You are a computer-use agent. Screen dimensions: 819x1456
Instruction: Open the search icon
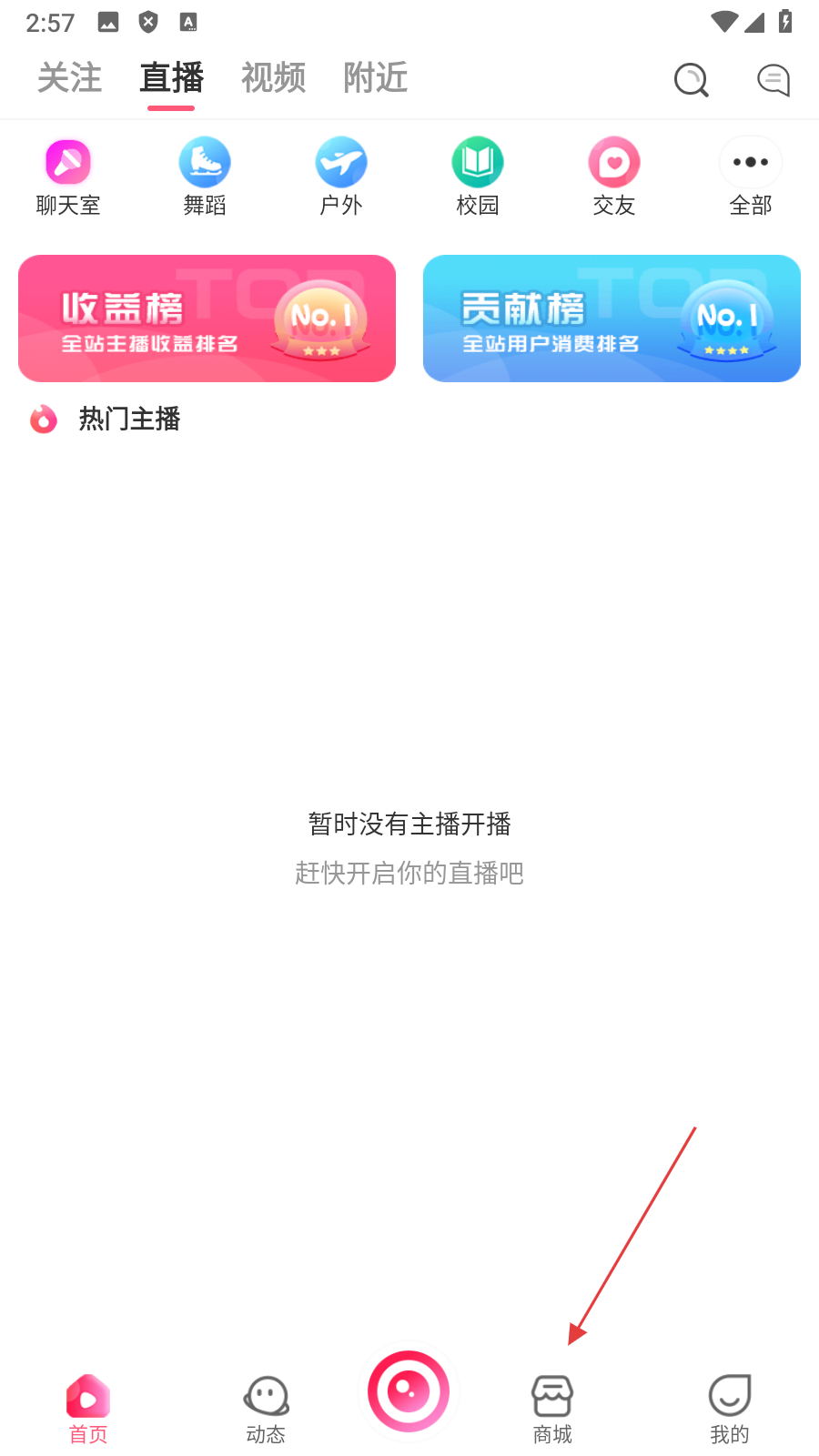coord(692,80)
